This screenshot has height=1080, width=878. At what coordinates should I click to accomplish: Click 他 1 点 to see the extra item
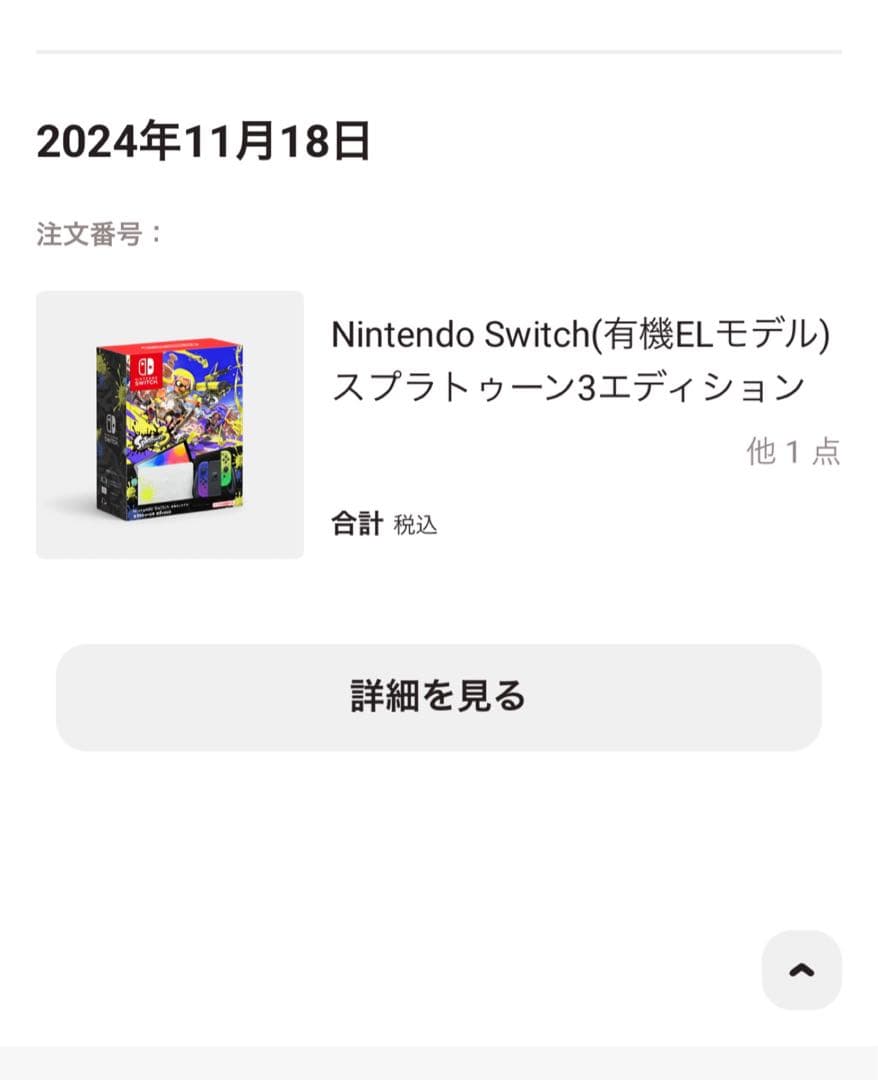click(x=793, y=452)
